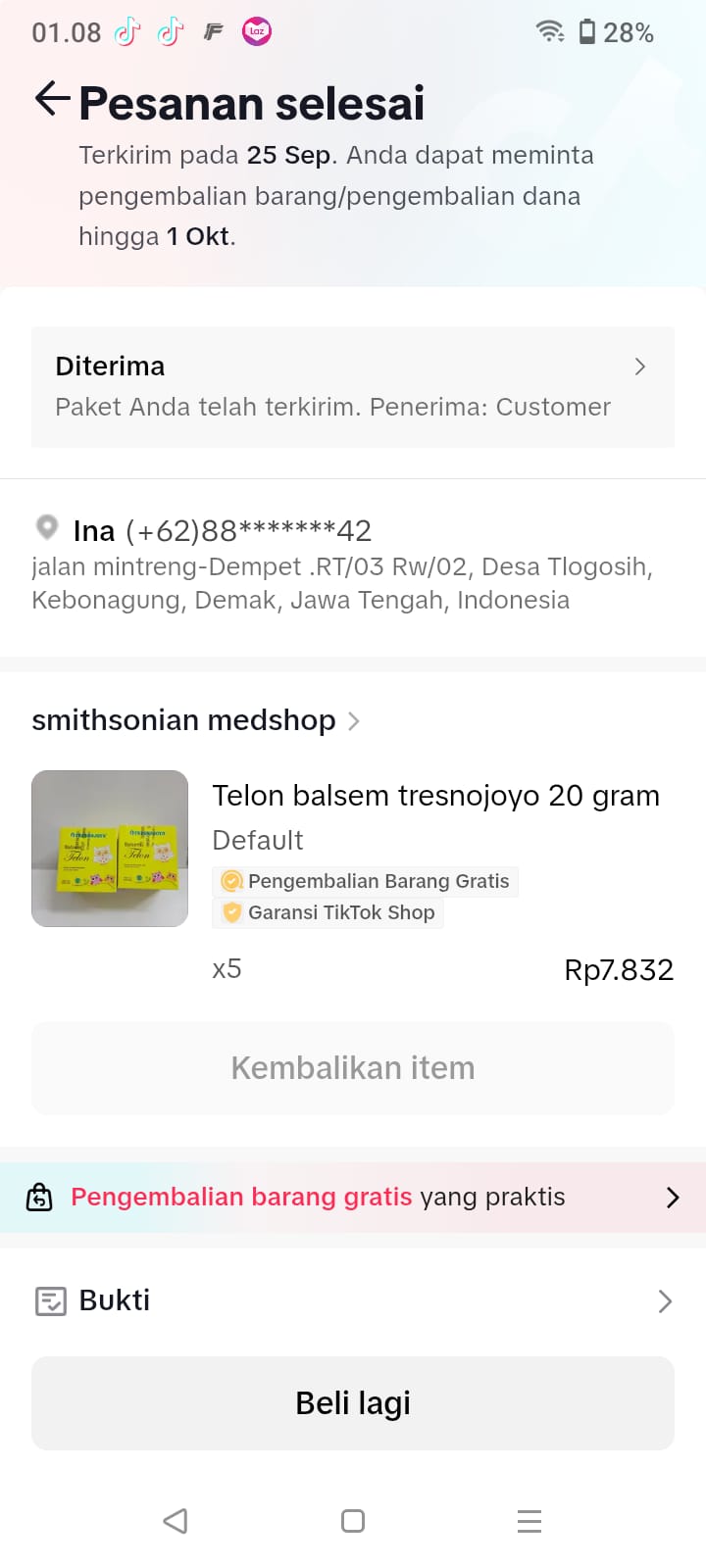Go back from Pesanan selesai page
Viewport: 706px width, 1568px height.
tap(52, 99)
